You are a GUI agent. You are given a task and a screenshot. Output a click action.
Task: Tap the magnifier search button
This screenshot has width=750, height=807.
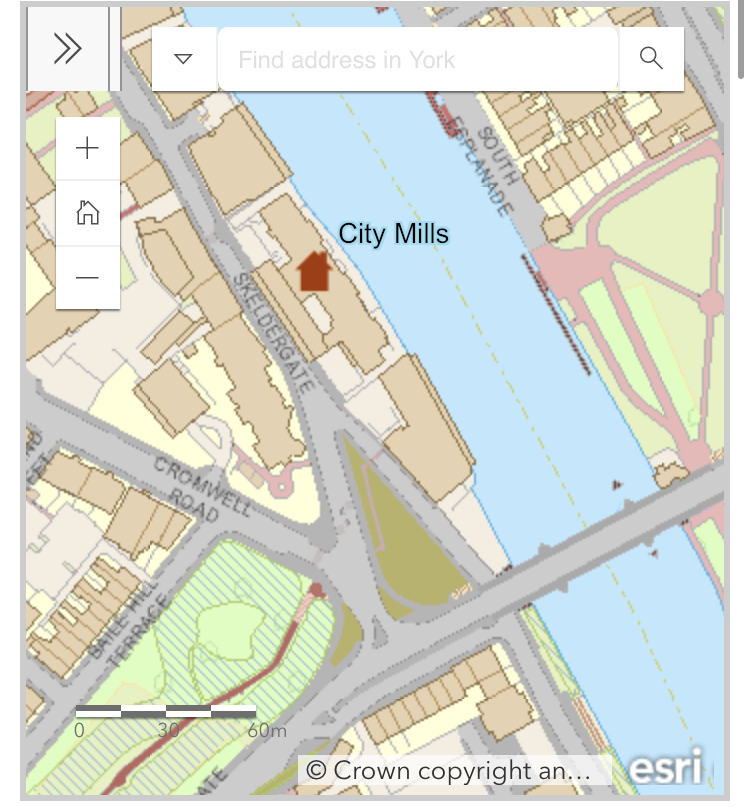coord(651,59)
